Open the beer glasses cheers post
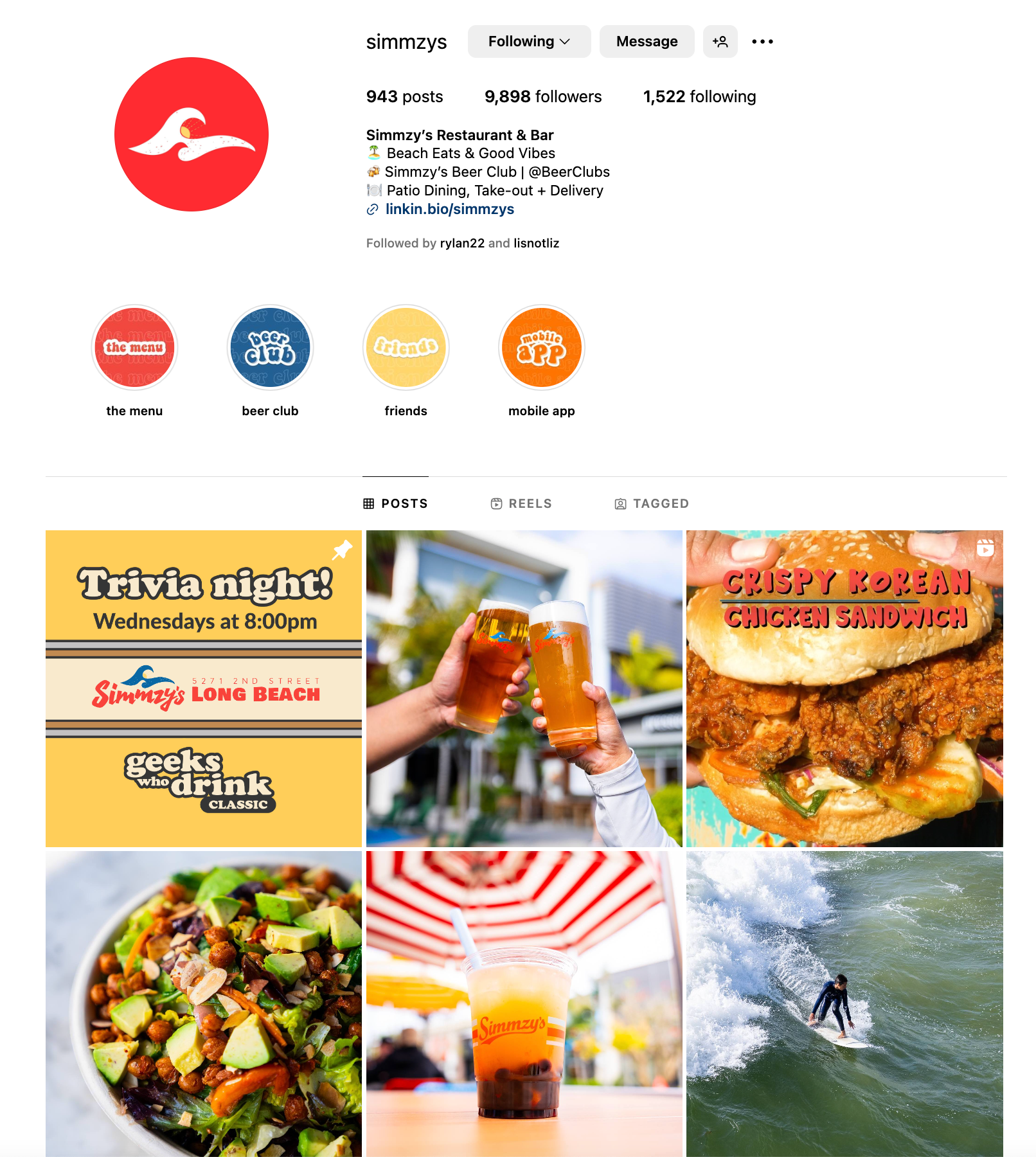The width and height of the screenshot is (1036, 1157). (x=524, y=688)
